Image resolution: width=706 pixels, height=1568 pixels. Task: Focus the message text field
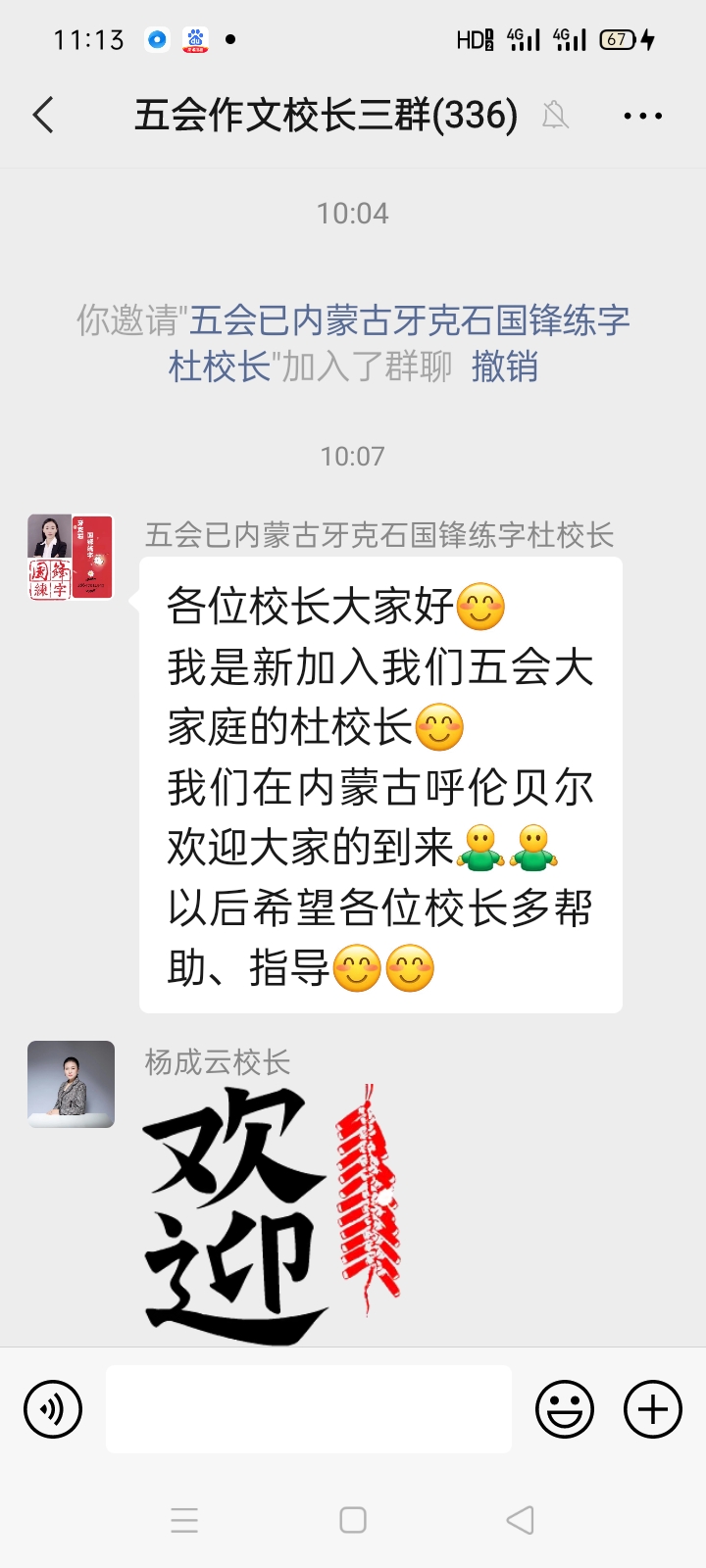(x=309, y=1409)
